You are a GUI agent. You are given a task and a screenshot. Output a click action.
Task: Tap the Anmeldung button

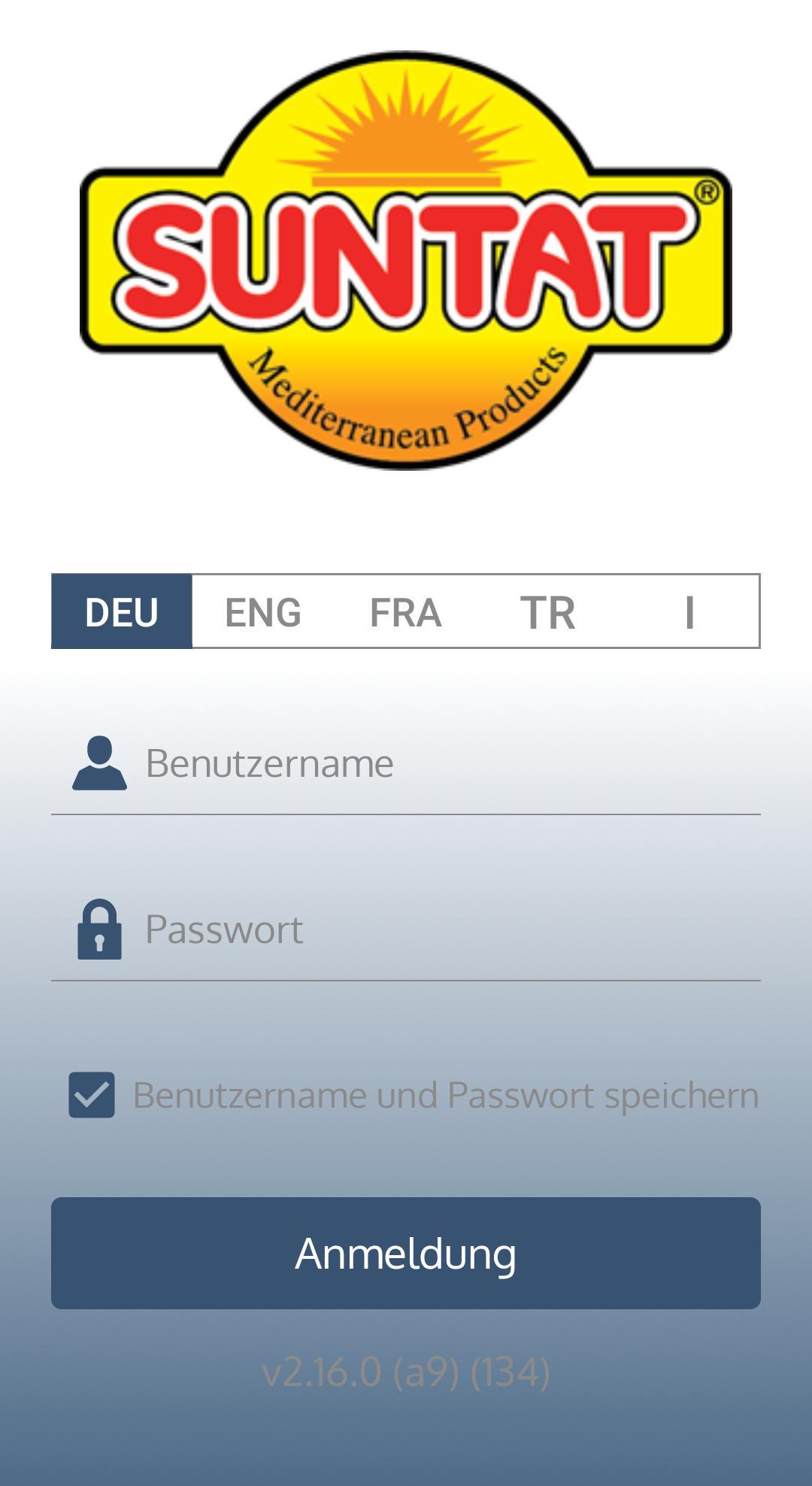coord(406,1254)
